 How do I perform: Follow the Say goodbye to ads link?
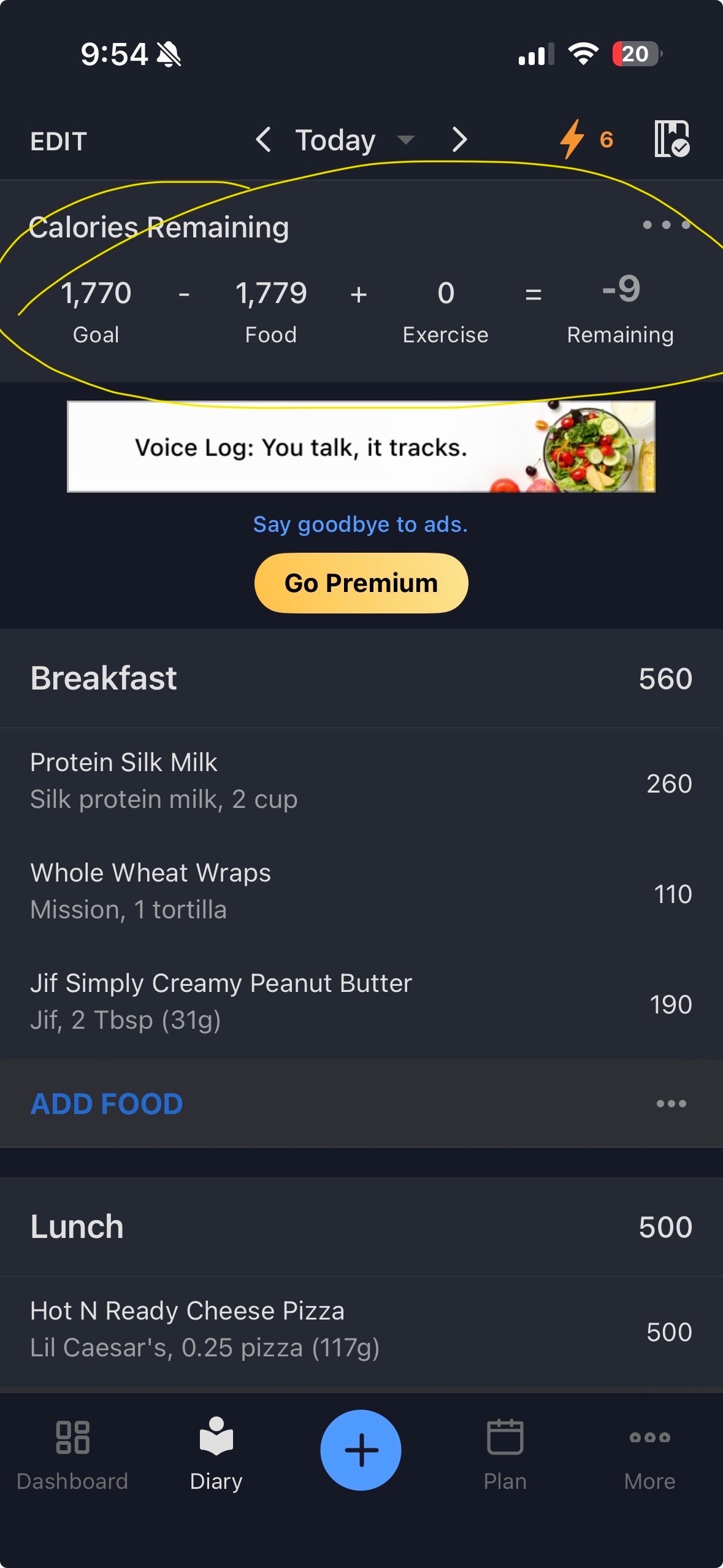click(x=361, y=525)
